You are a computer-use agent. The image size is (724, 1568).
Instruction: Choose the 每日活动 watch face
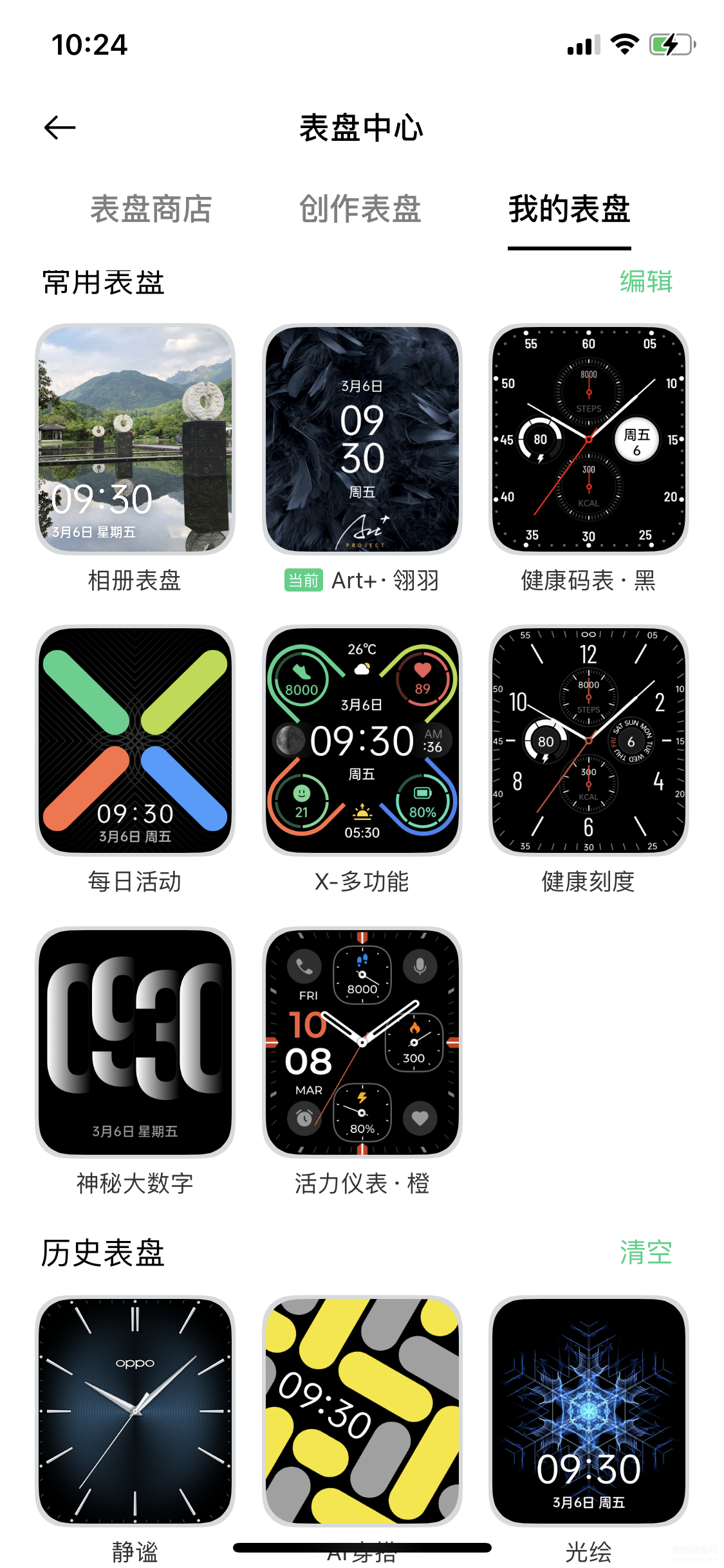click(x=135, y=740)
